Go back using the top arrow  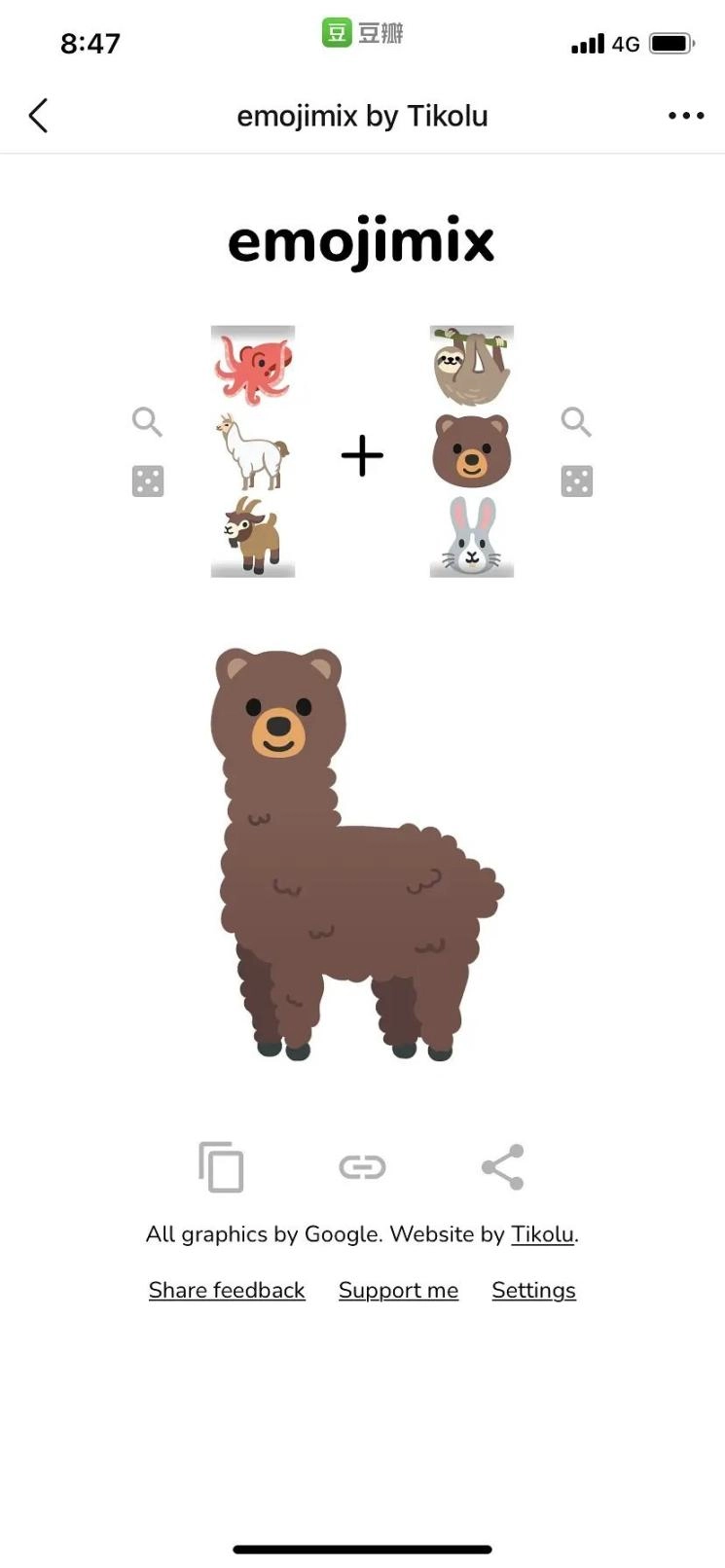(38, 116)
